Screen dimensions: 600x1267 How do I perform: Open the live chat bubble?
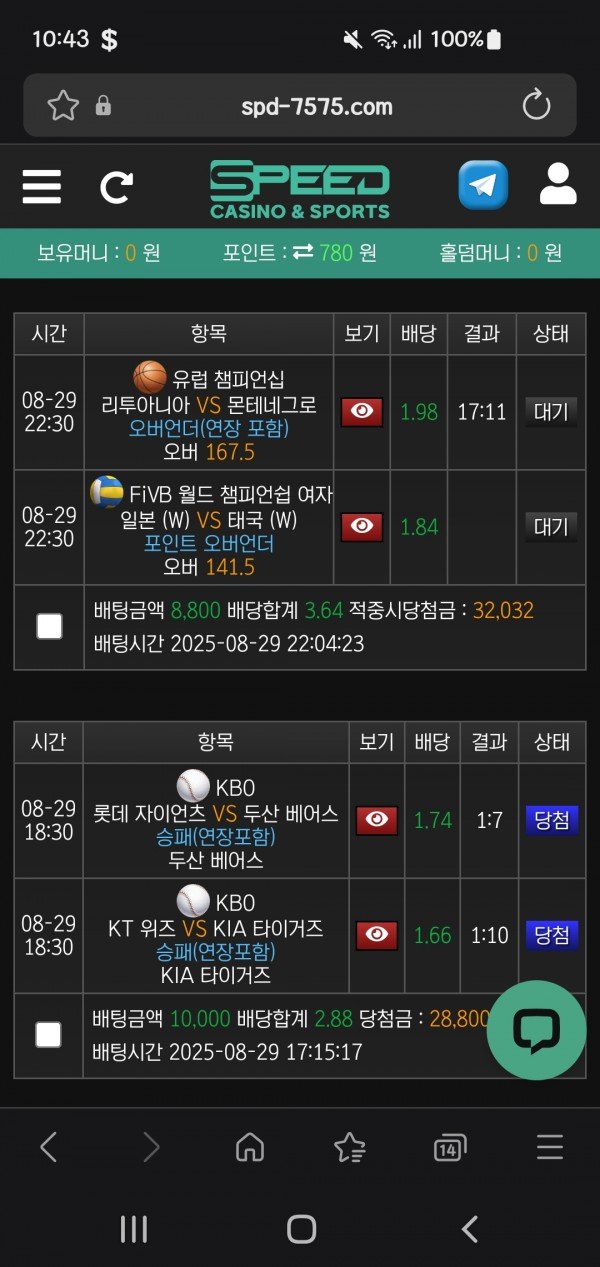536,1030
